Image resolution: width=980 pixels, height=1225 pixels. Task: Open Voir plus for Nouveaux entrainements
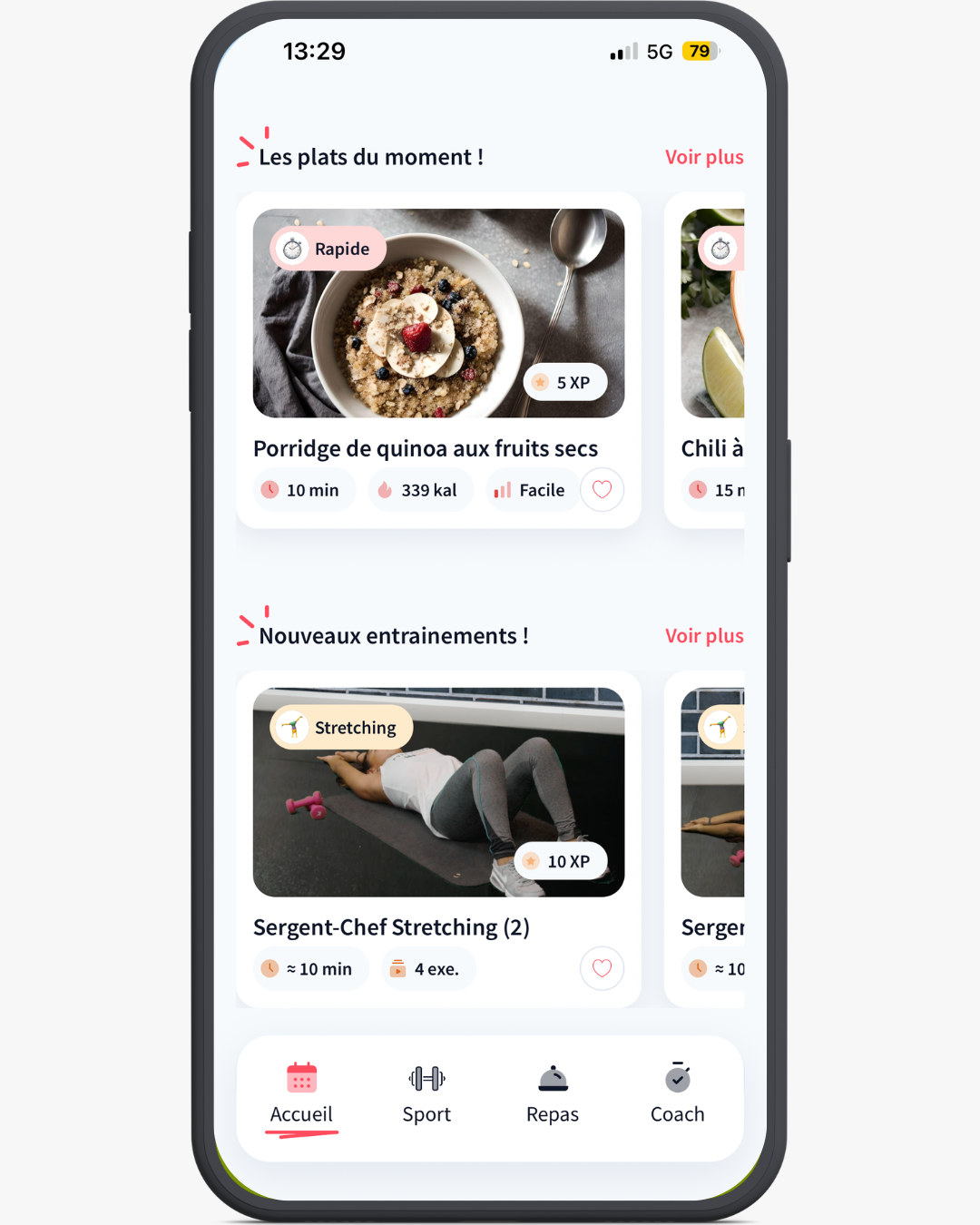[x=704, y=636]
